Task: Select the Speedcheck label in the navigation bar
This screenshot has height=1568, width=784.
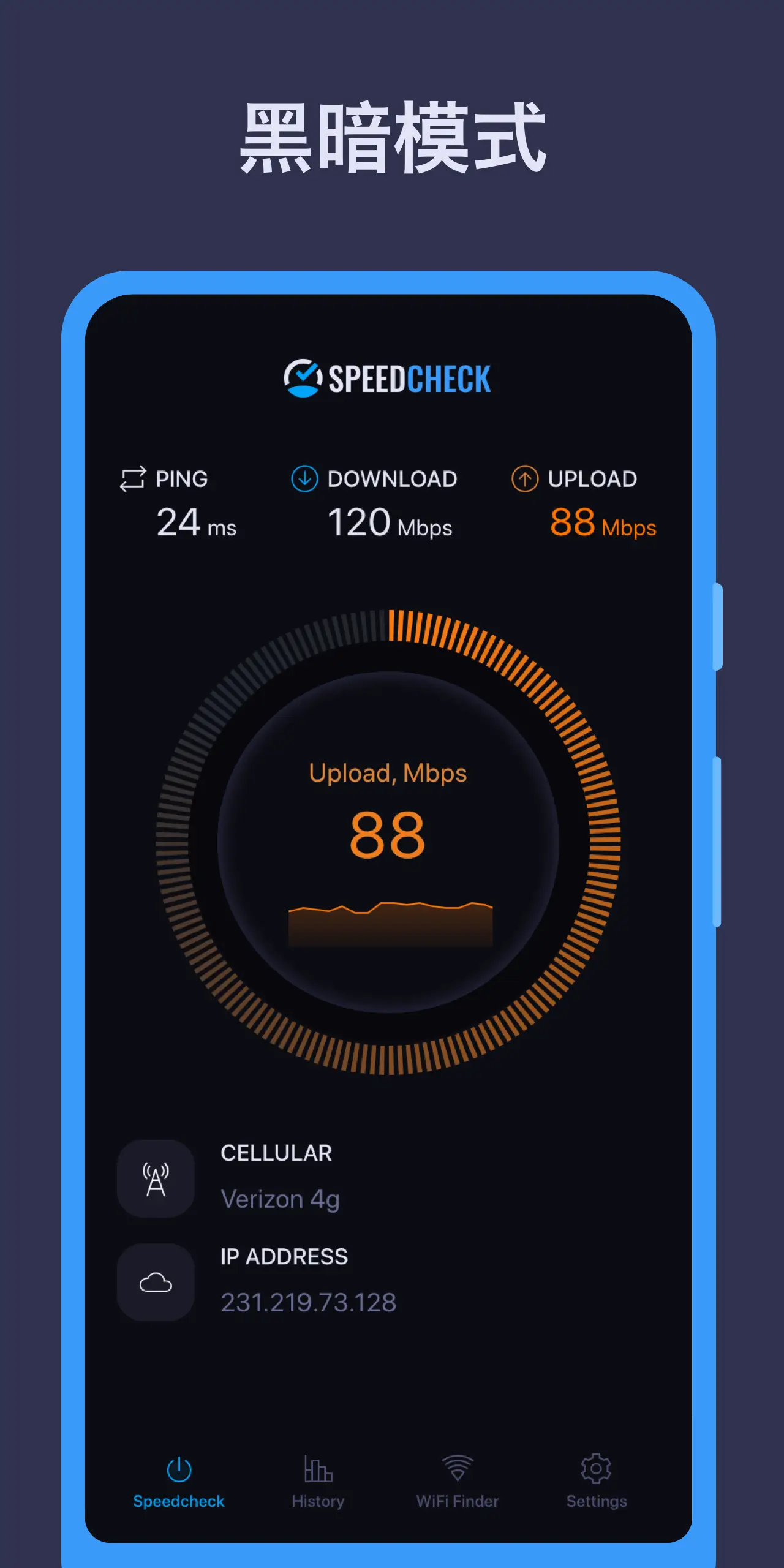Action: (x=178, y=1501)
